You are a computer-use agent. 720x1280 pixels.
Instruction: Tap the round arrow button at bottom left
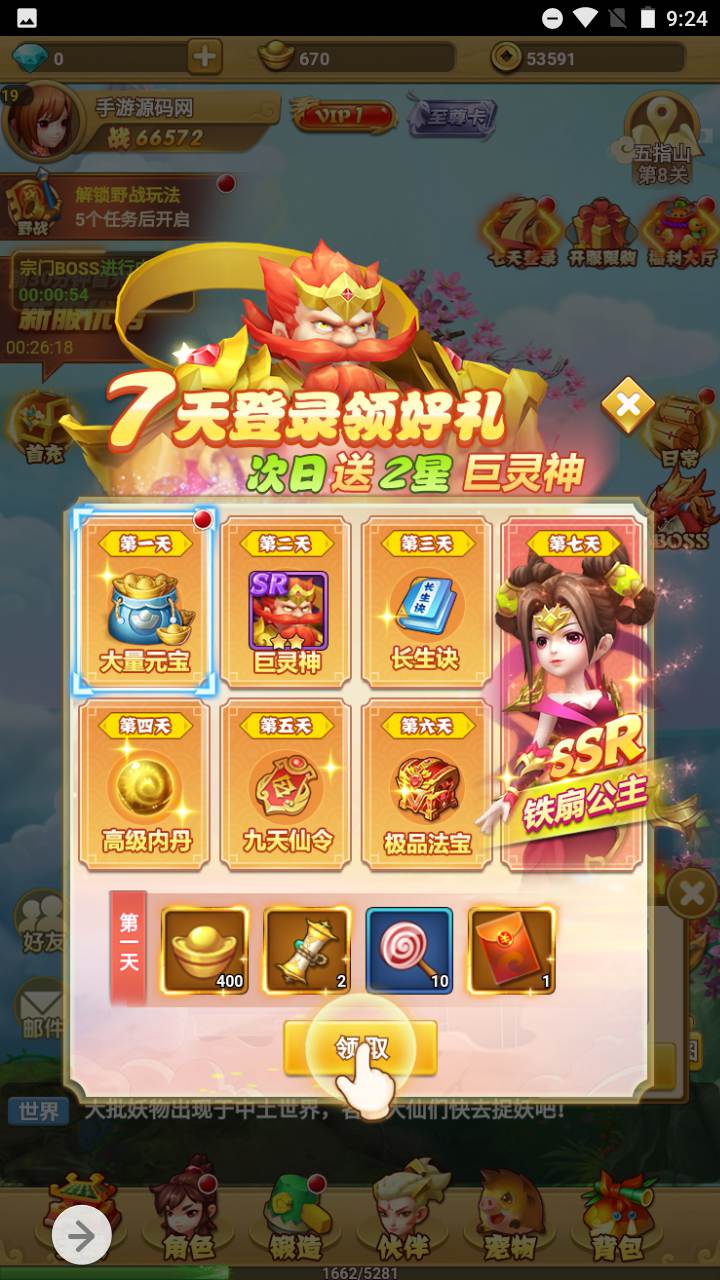pos(81,1236)
